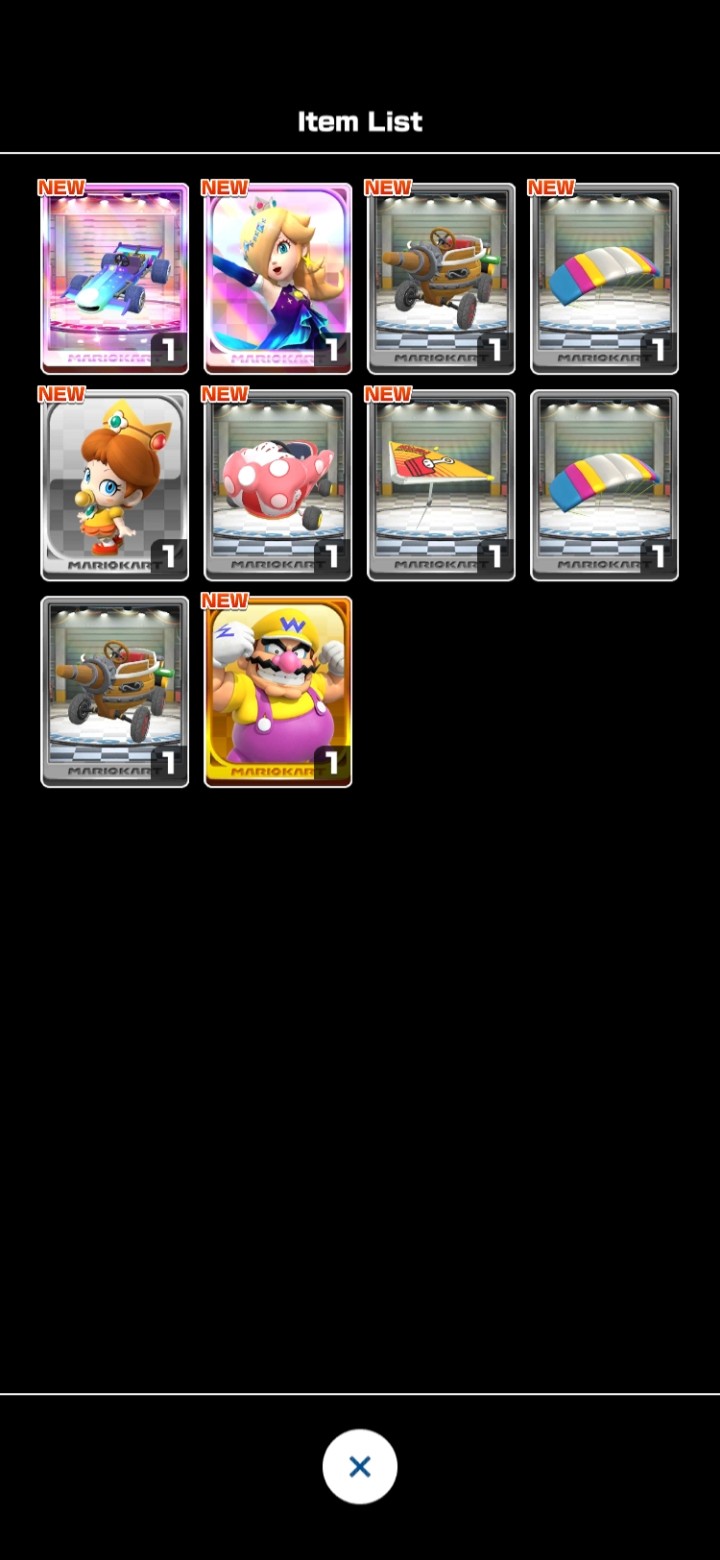Viewport: 720px width, 1560px height.
Task: Open the Baby Daisy character card
Action: [115, 485]
